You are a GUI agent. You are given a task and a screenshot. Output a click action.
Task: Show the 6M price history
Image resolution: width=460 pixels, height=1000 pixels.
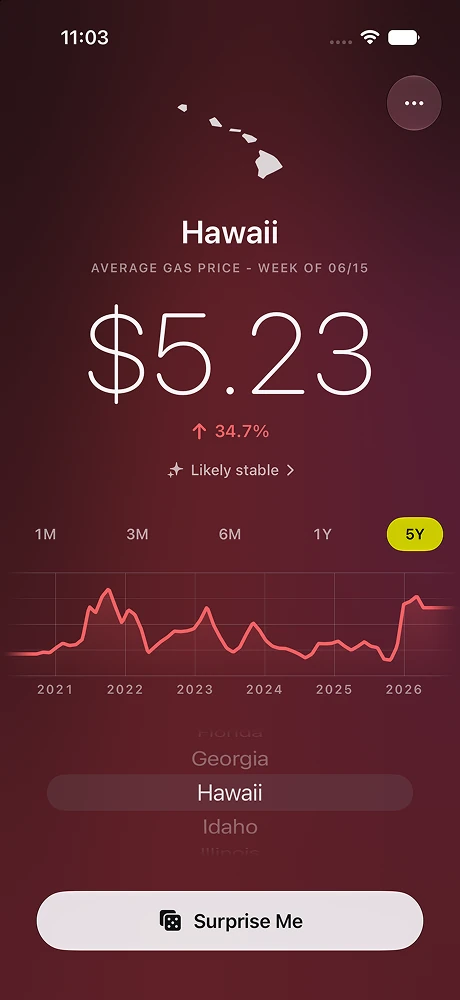[230, 534]
